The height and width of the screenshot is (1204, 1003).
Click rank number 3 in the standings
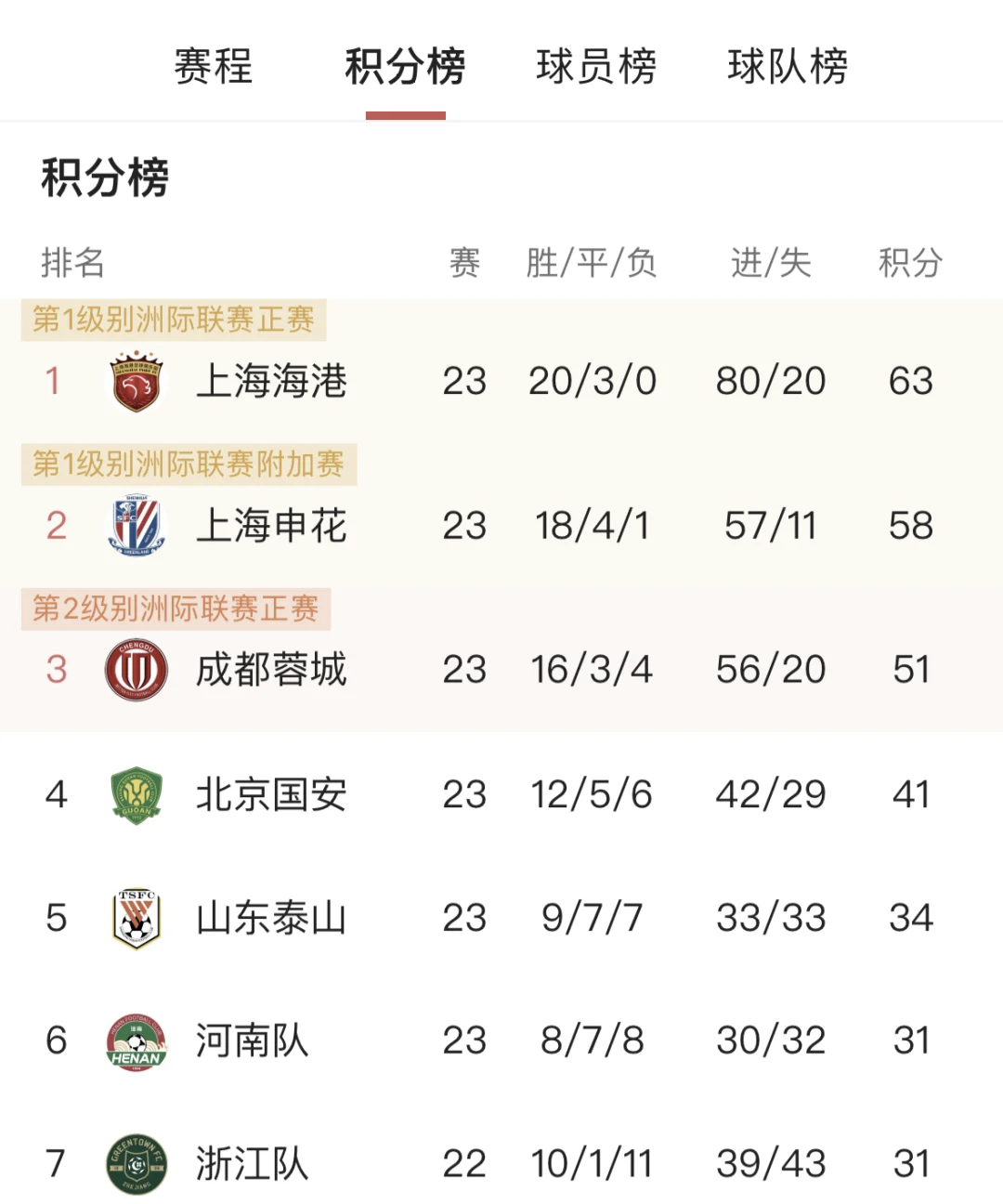(54, 669)
